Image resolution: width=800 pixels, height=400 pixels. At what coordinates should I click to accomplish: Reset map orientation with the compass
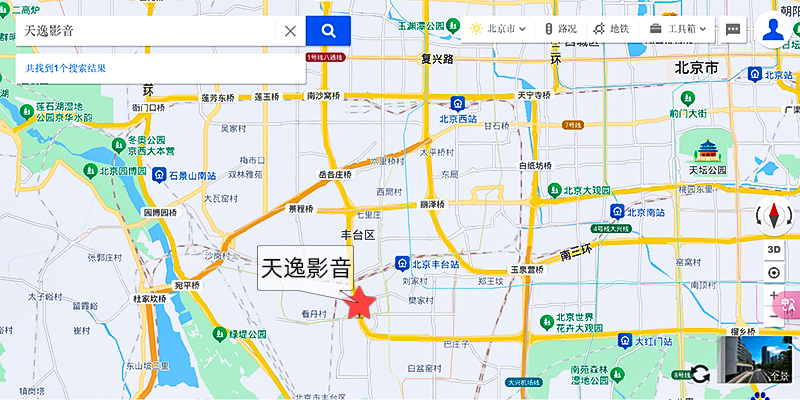tap(774, 214)
